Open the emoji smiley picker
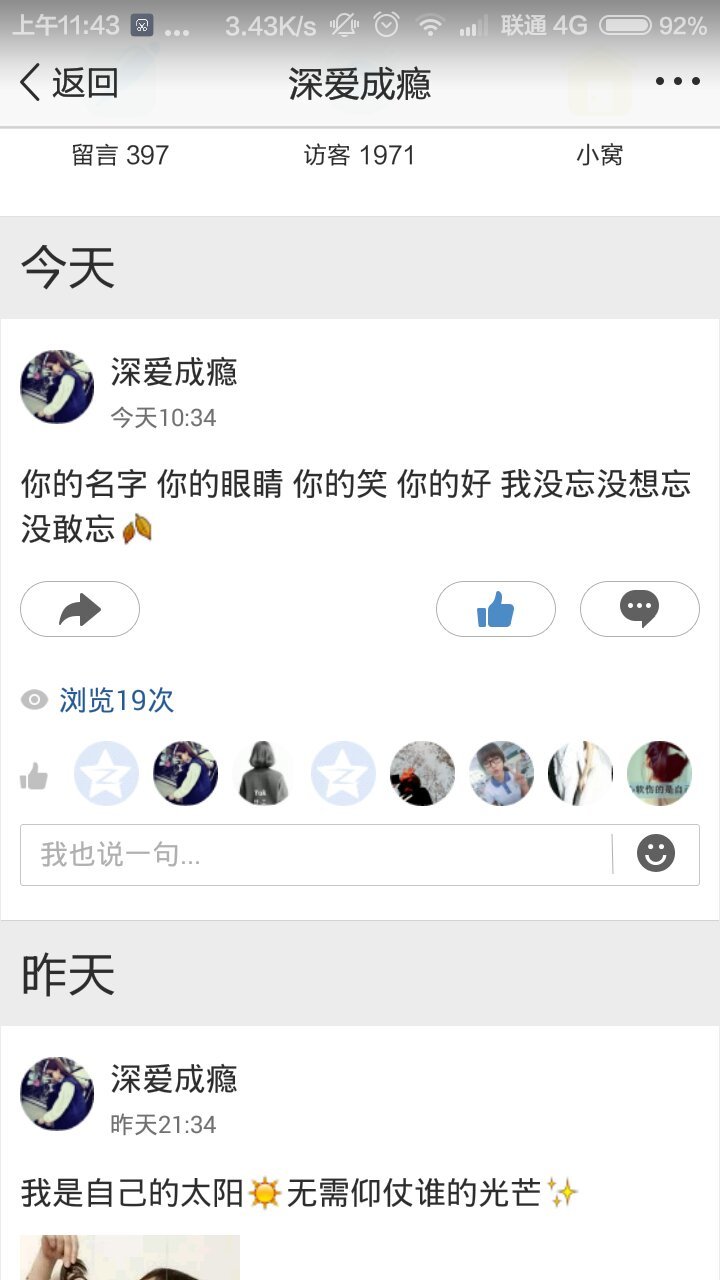Image resolution: width=720 pixels, height=1280 pixels. (x=656, y=854)
